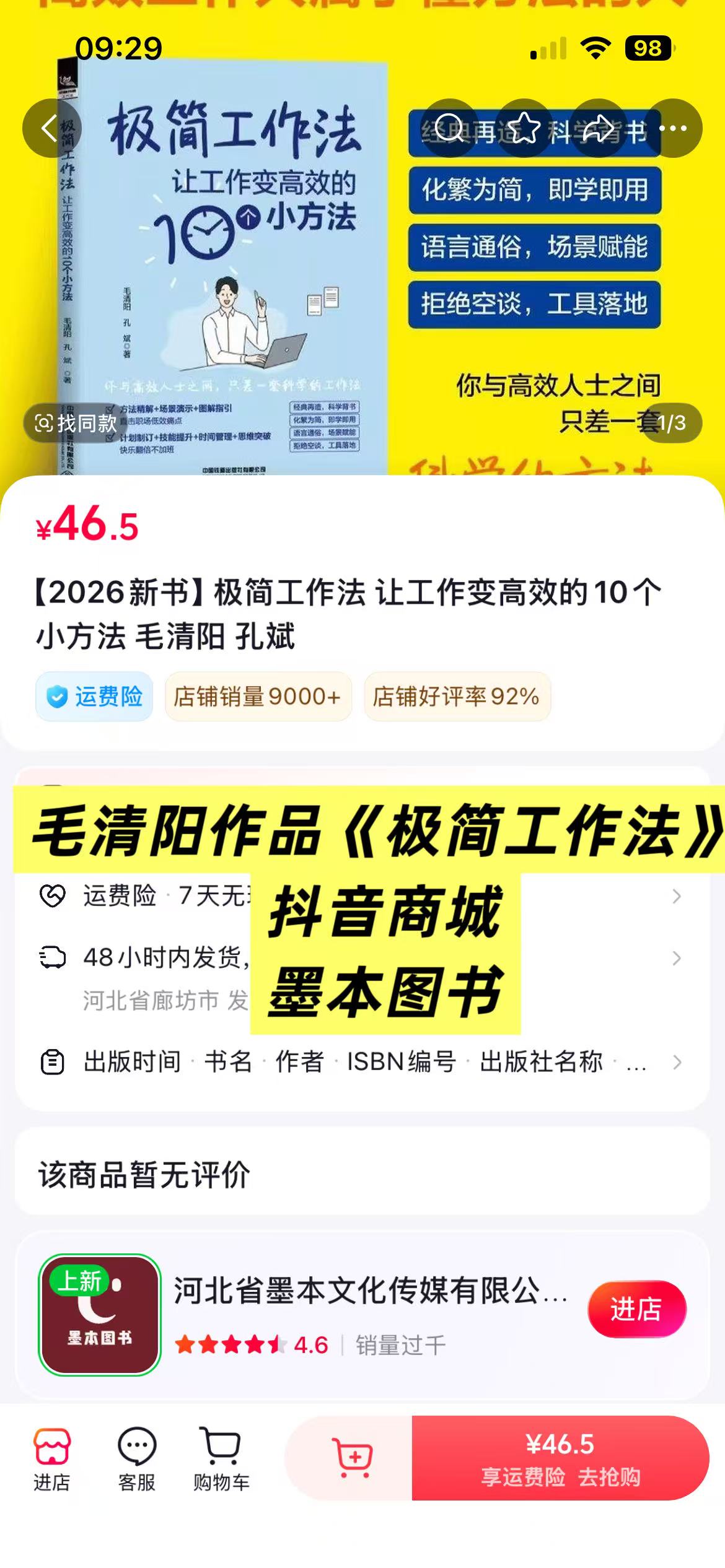Favorite this book with the star icon
Screen dimensions: 725x1568
[x=524, y=128]
